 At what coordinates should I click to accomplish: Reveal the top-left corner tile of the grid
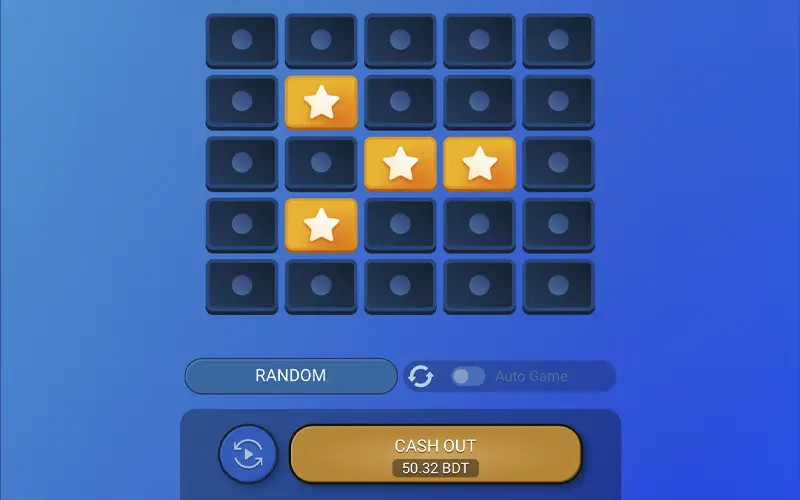point(241,40)
